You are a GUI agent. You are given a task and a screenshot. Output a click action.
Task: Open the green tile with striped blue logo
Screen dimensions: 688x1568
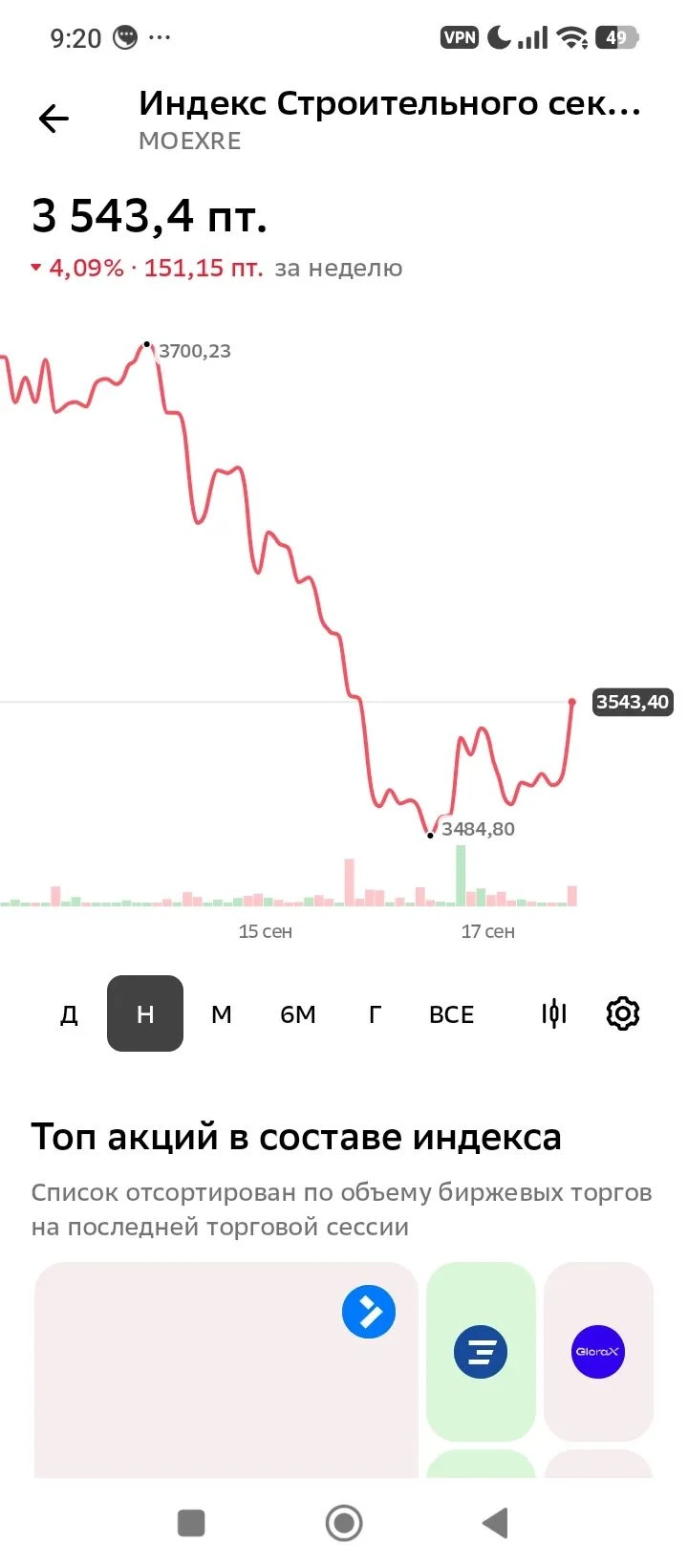tap(481, 1351)
